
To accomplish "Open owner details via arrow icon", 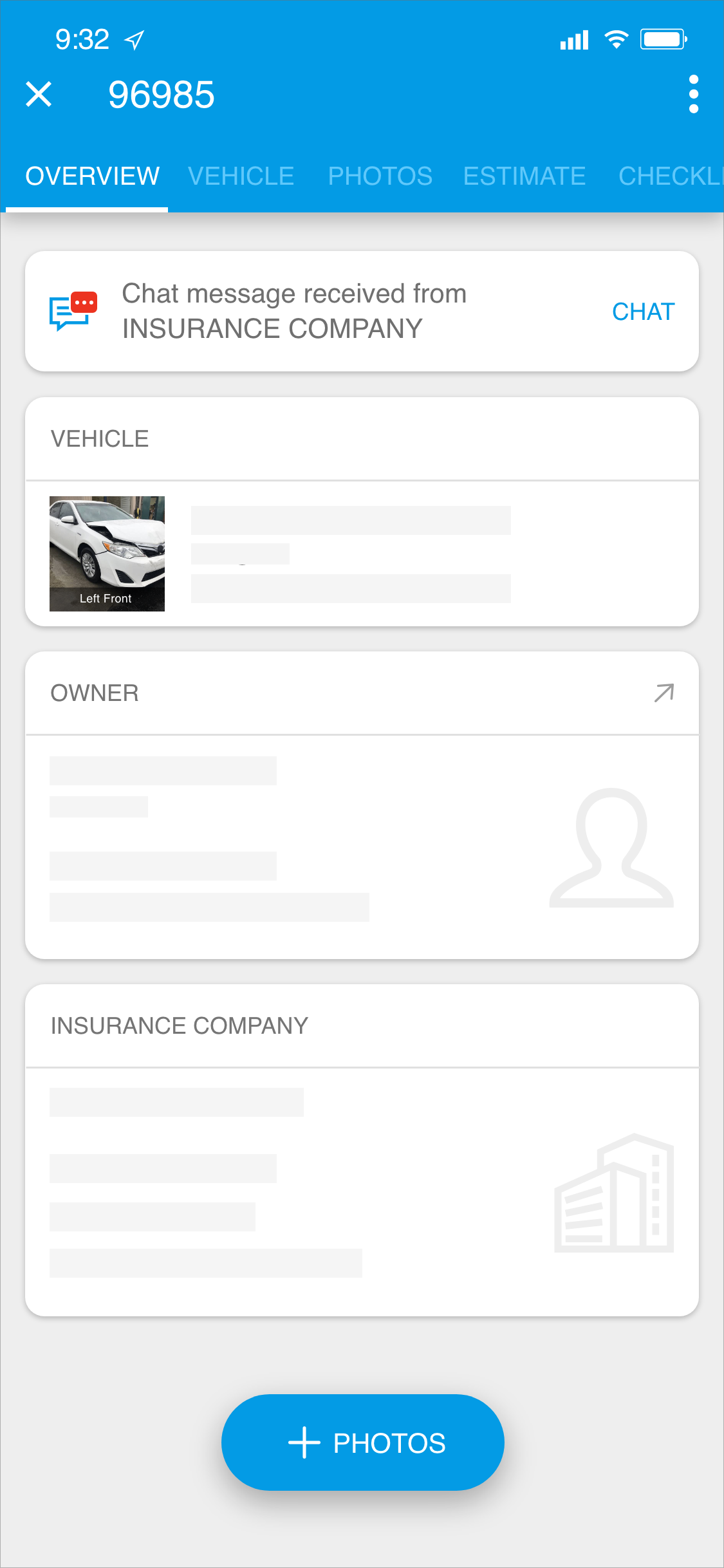I will 664,693.
